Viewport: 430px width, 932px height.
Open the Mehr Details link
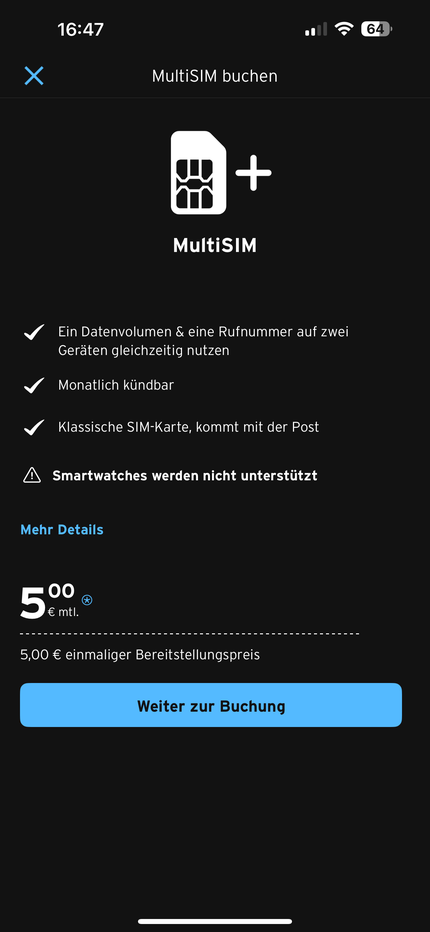62,530
